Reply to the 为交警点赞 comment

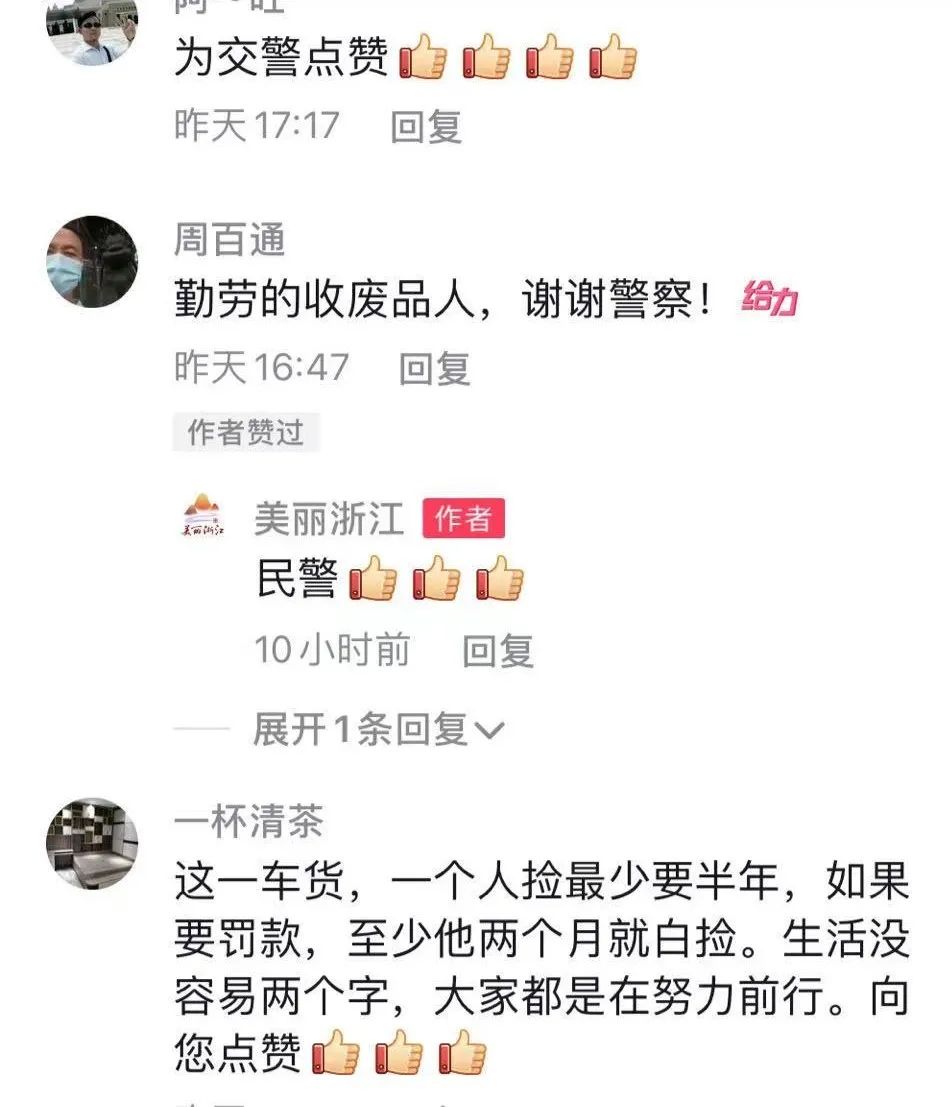pos(425,127)
